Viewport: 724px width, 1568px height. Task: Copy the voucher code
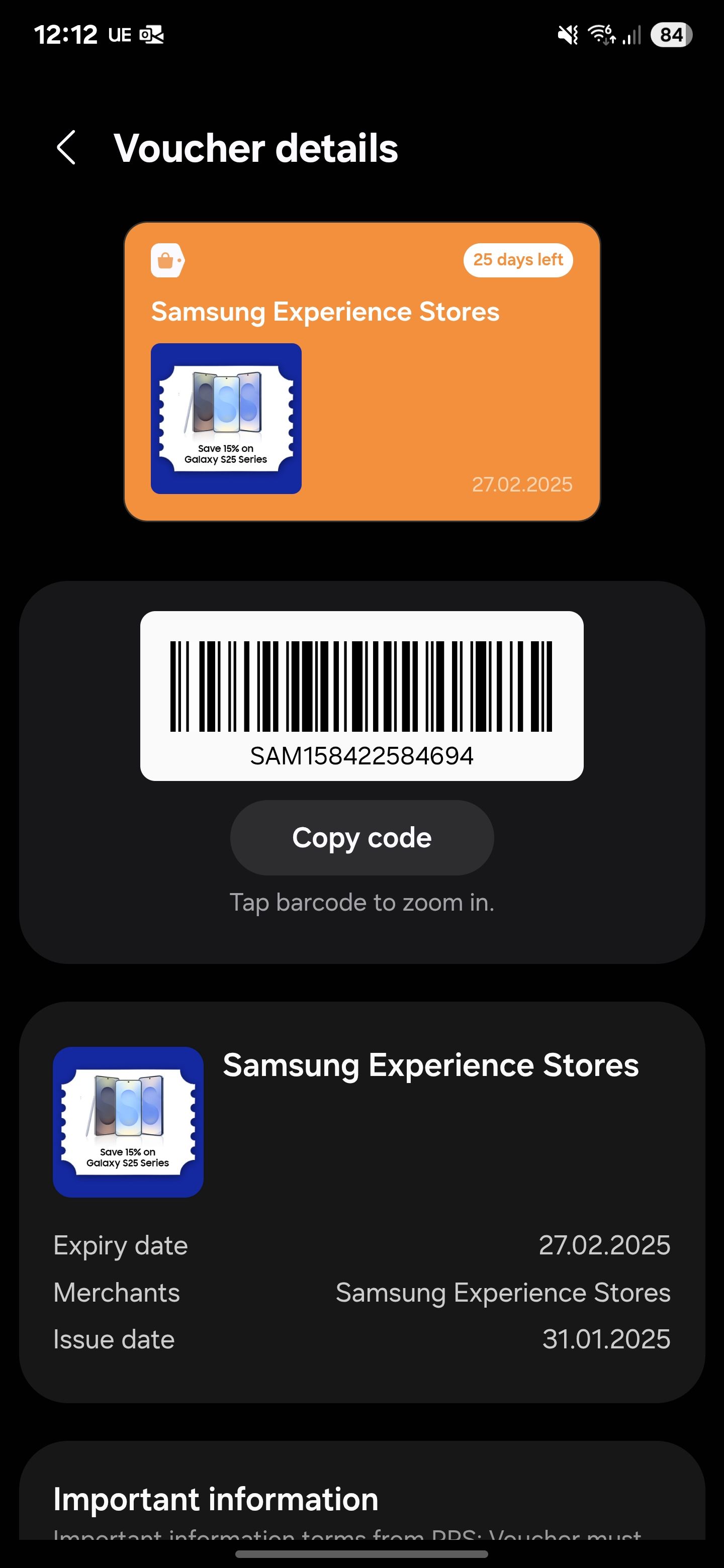[x=361, y=838]
